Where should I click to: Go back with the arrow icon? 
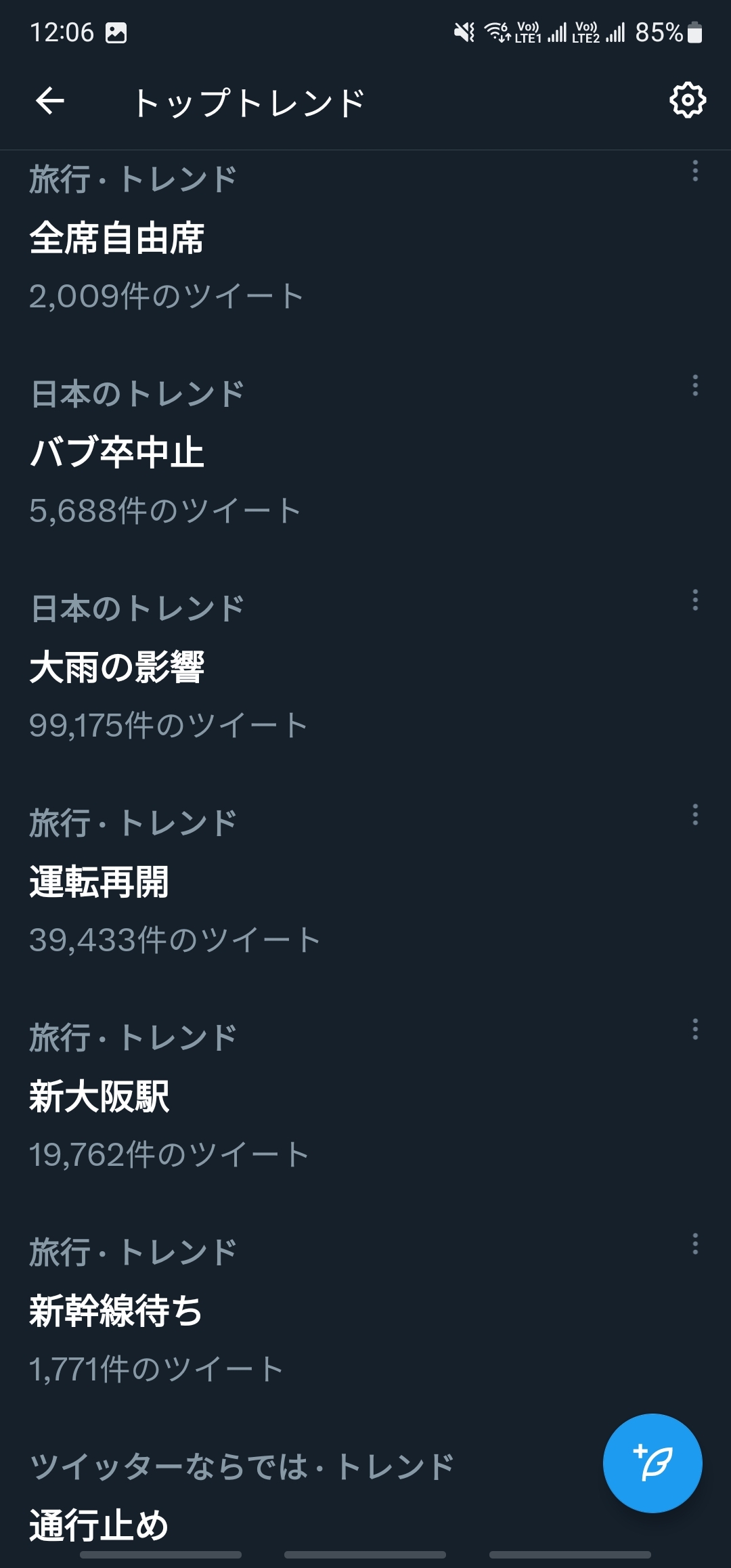click(49, 102)
